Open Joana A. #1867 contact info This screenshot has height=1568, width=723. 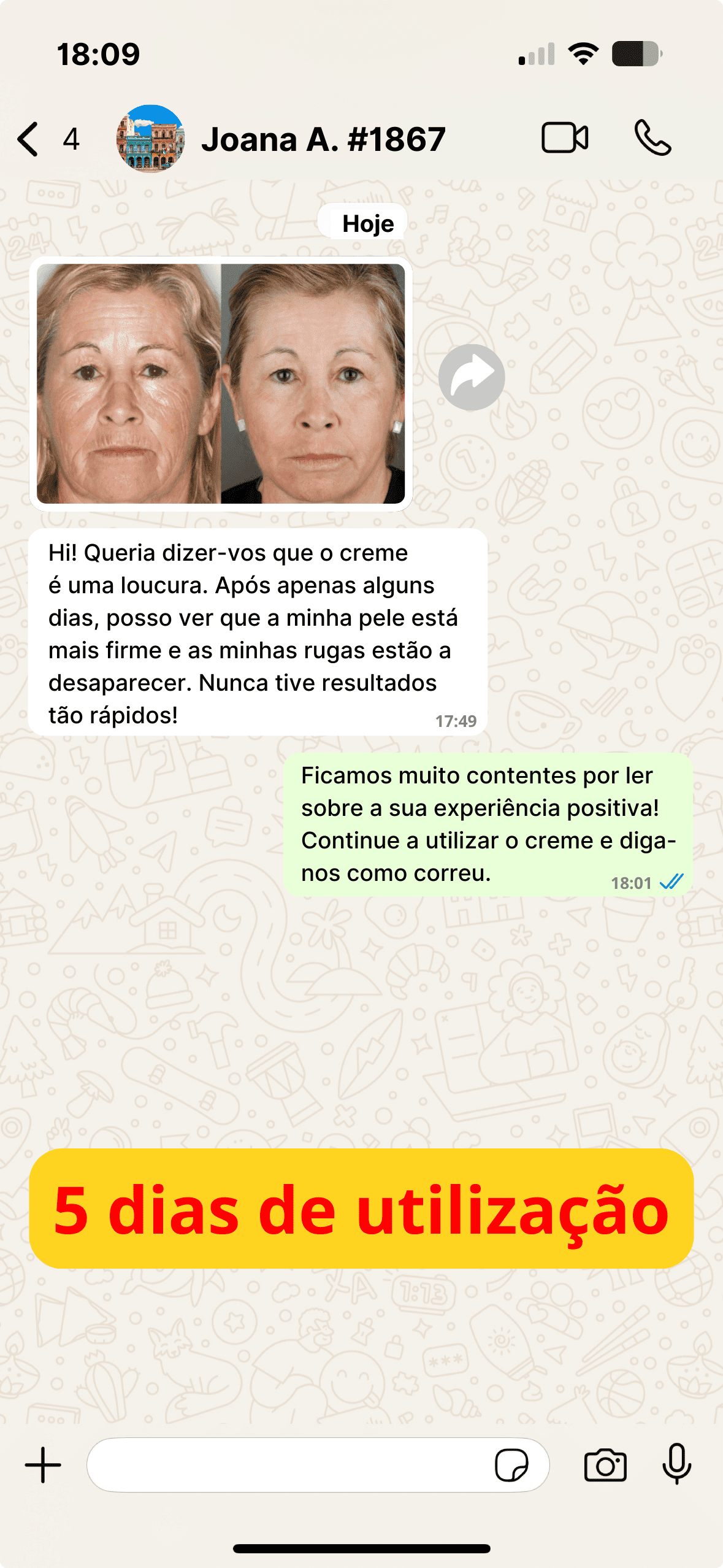tap(323, 139)
